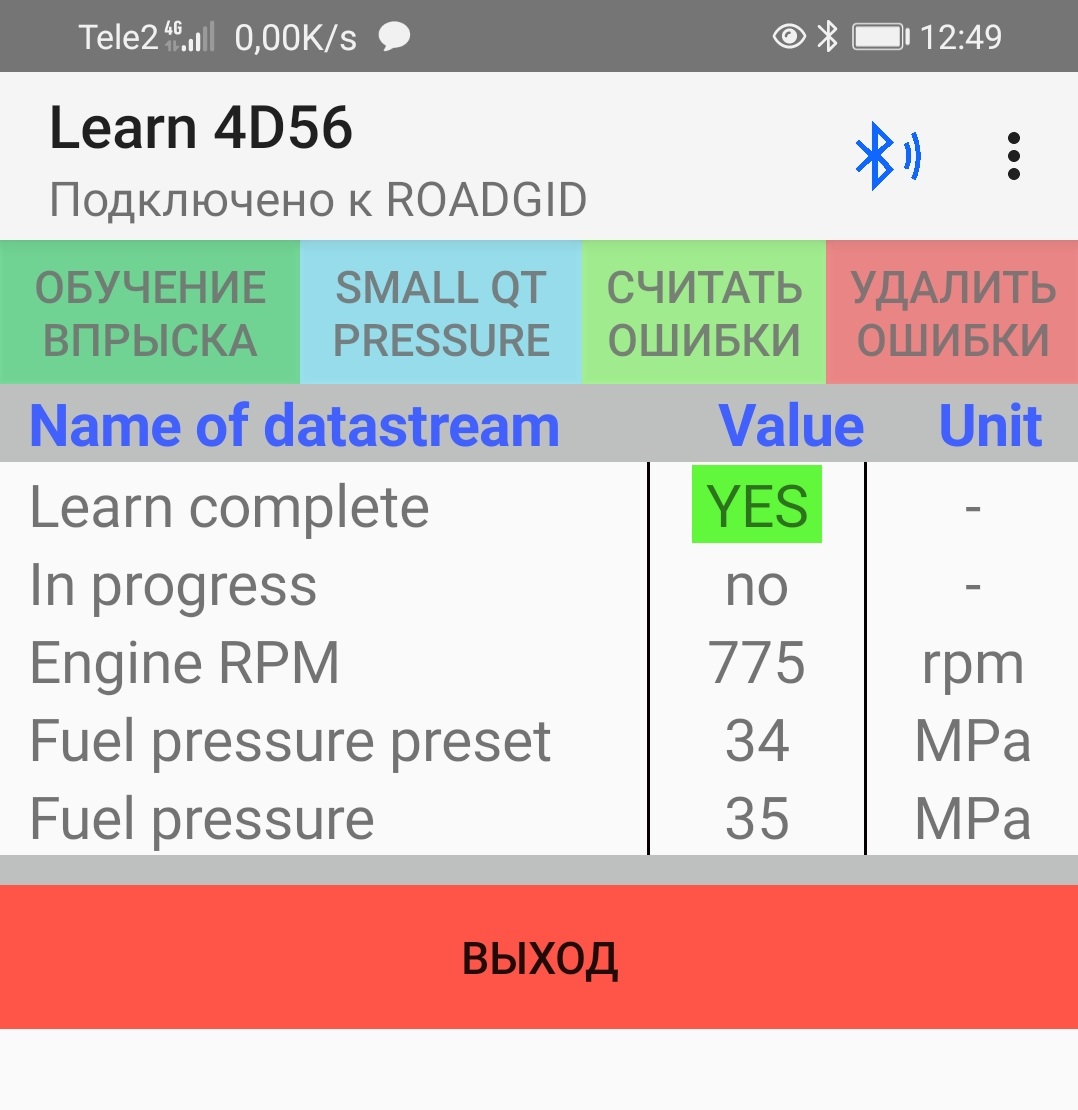Tap the Bluetooth connection icon
The image size is (1078, 1110).
(886, 157)
